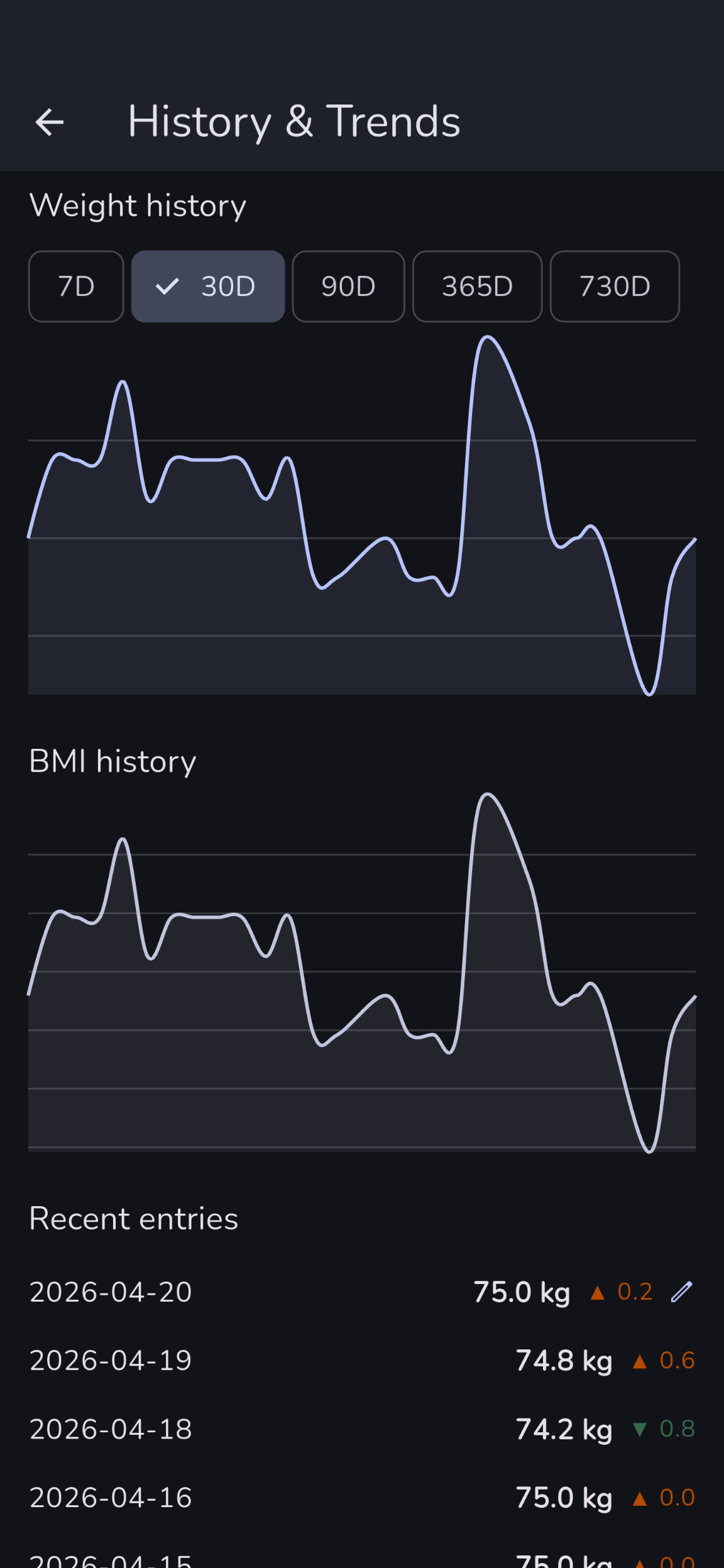The image size is (724, 1568).
Task: Show the 365D weight history
Action: (x=477, y=286)
